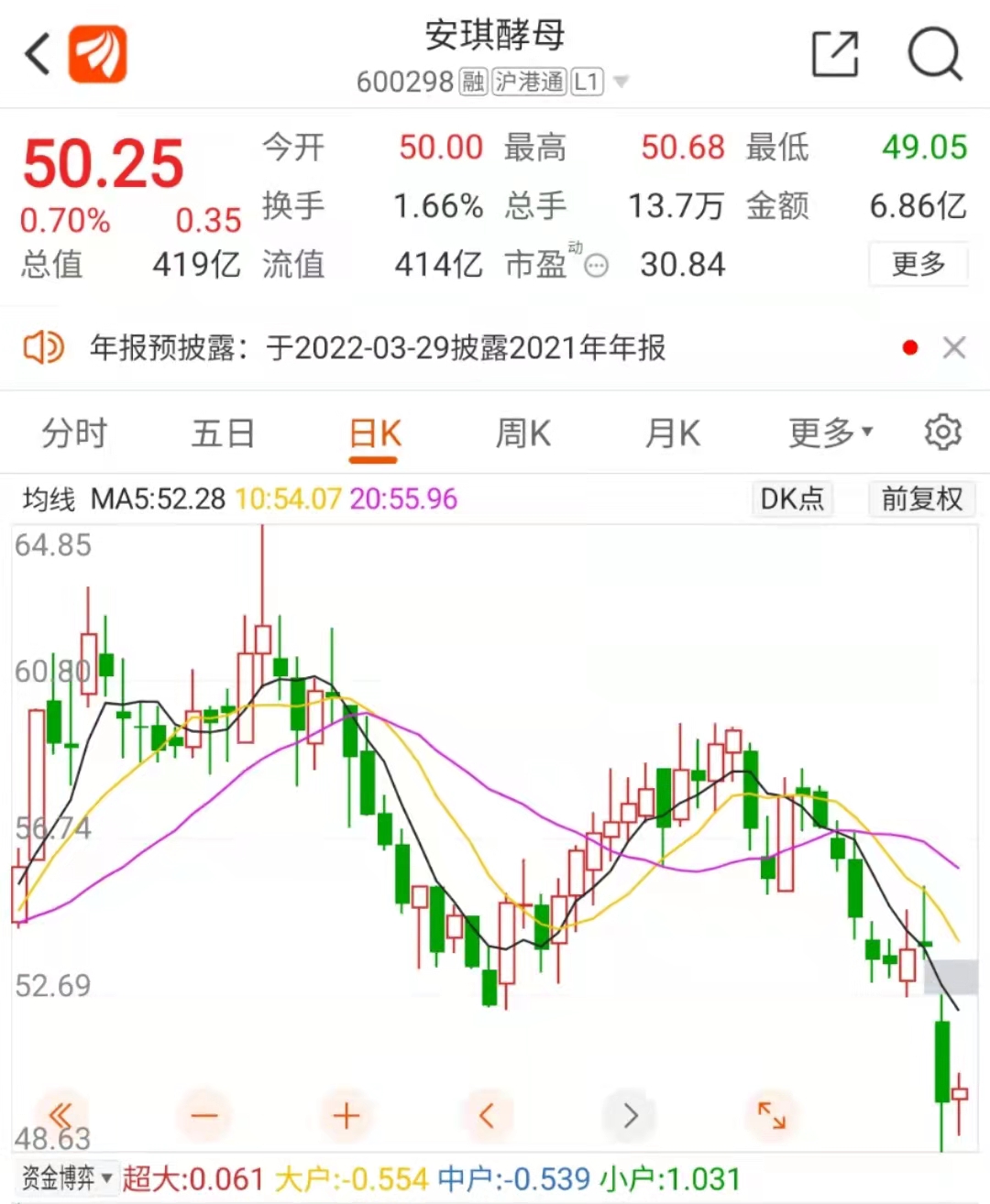Viewport: 990px width, 1204px height.
Task: Switch to the 分时 chart tab
Action: tap(74, 433)
